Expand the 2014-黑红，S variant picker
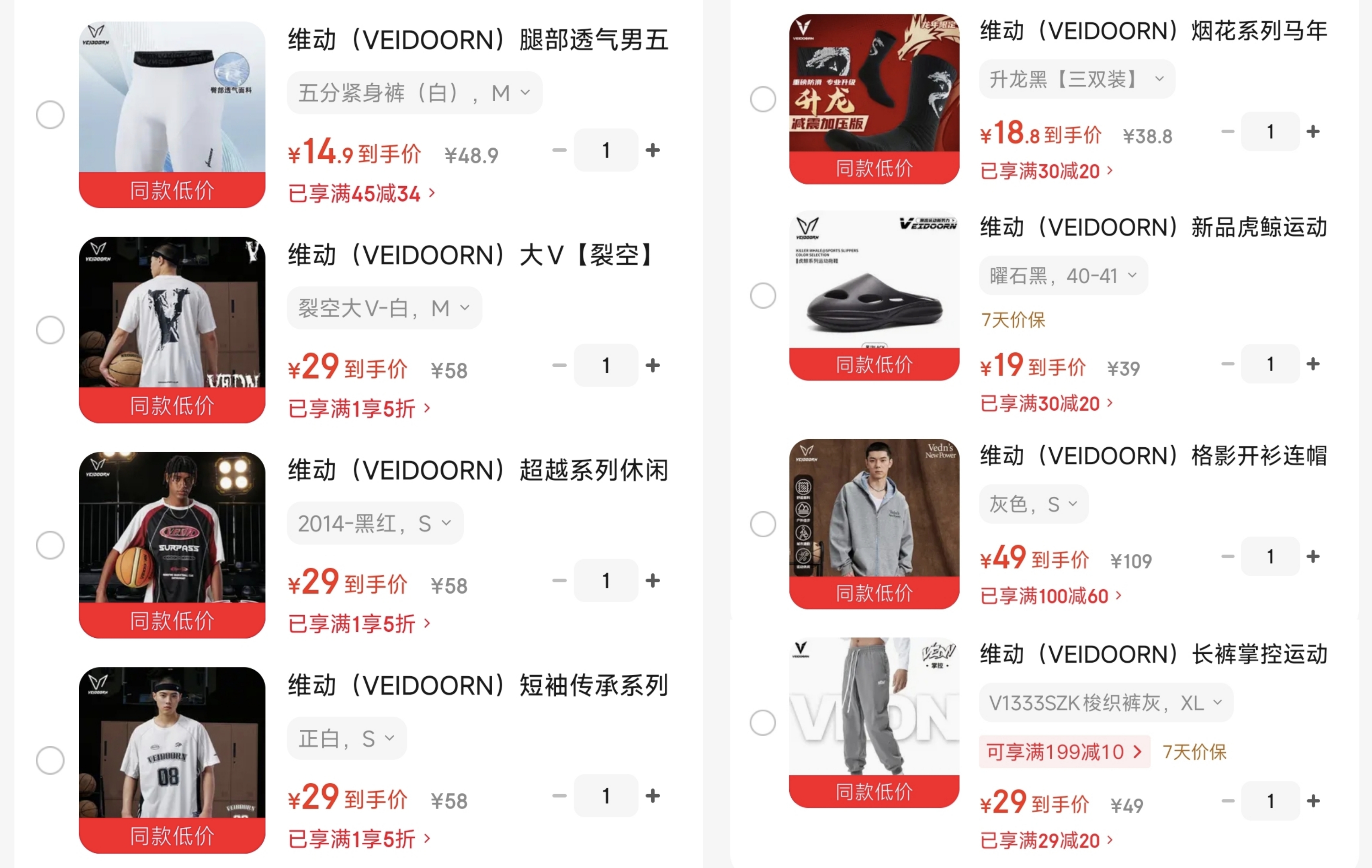The image size is (1372, 868). click(375, 523)
